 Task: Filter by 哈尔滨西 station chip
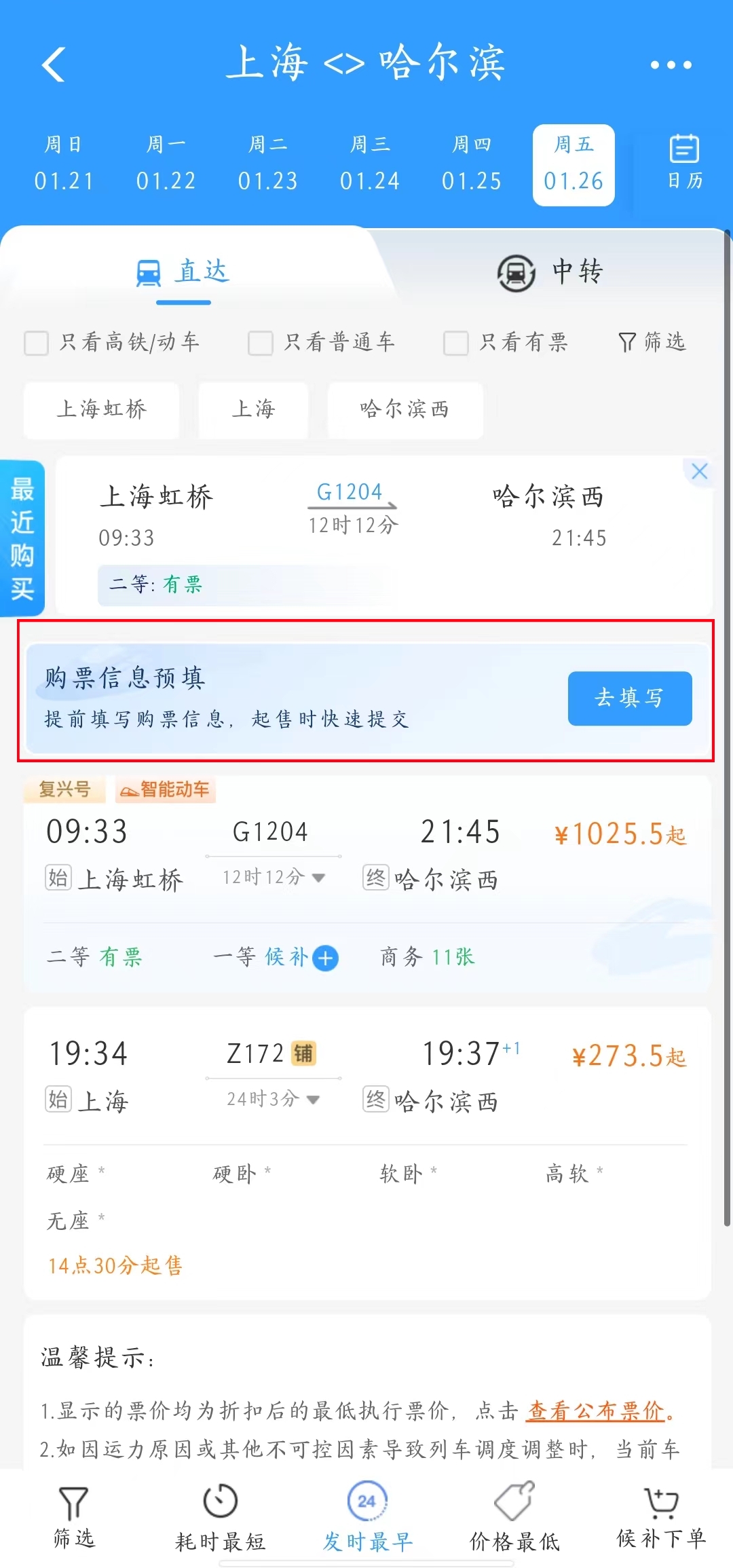point(405,409)
